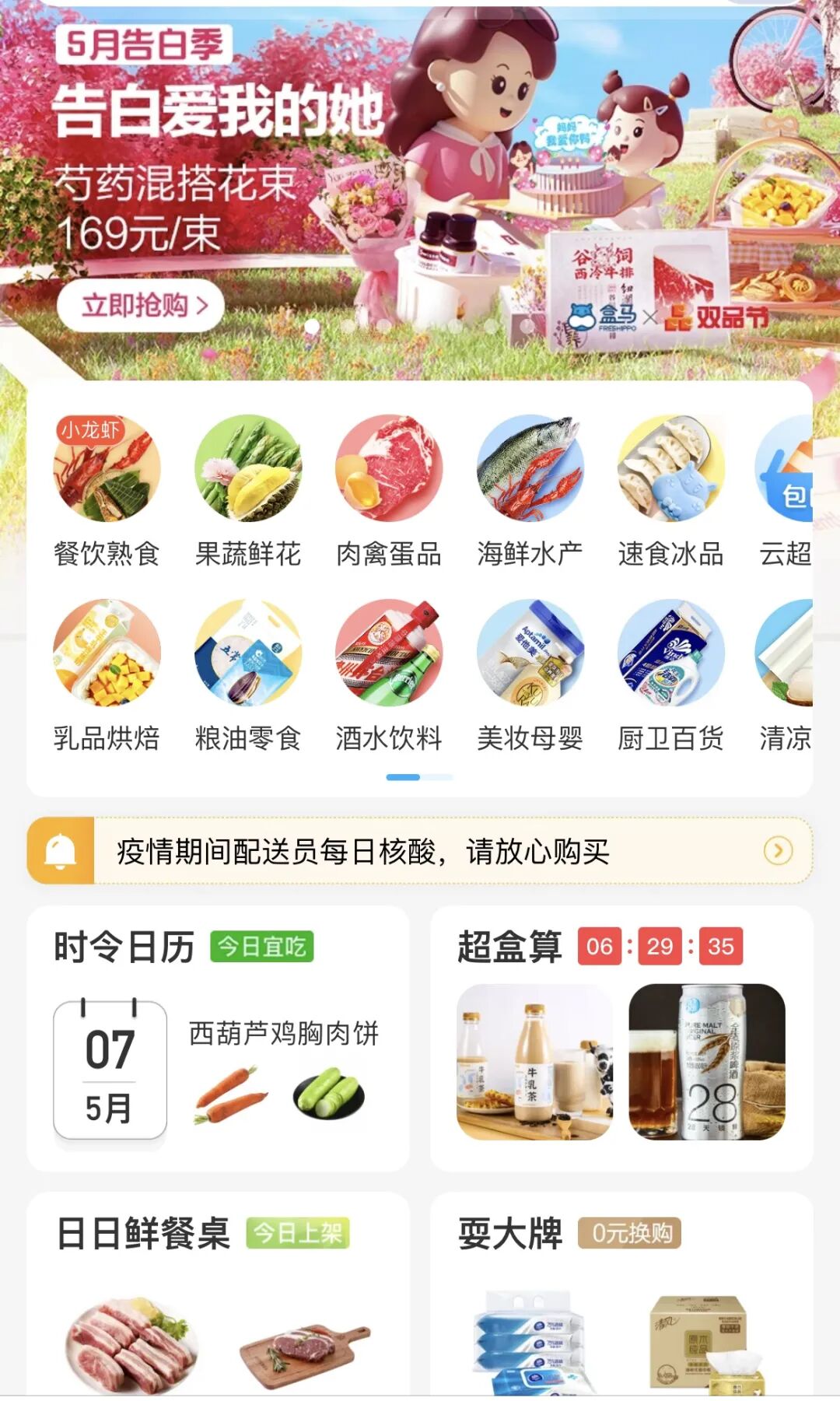Open the 时令日历 card

(218, 1038)
